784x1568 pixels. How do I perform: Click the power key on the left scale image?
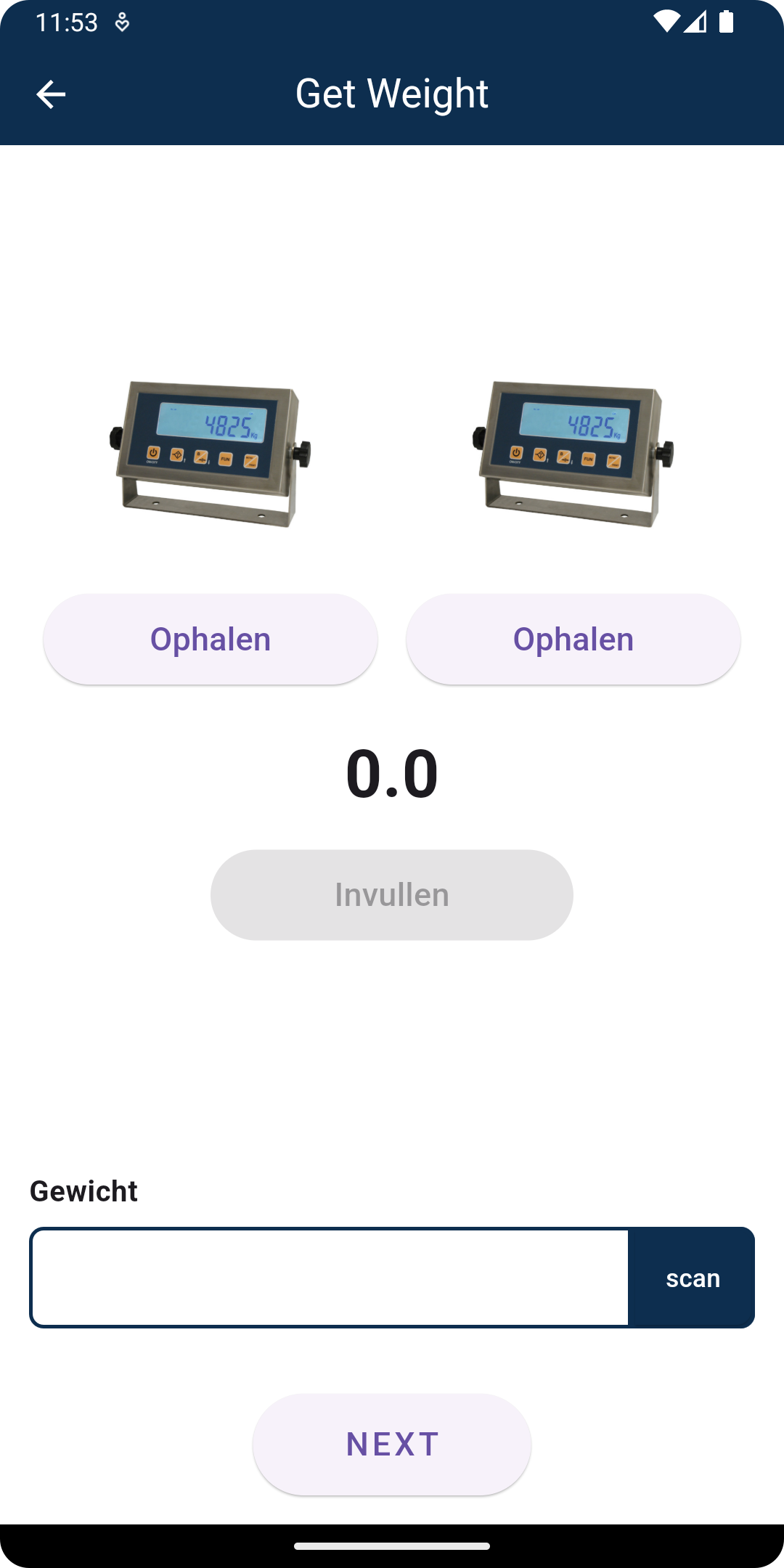tap(153, 455)
